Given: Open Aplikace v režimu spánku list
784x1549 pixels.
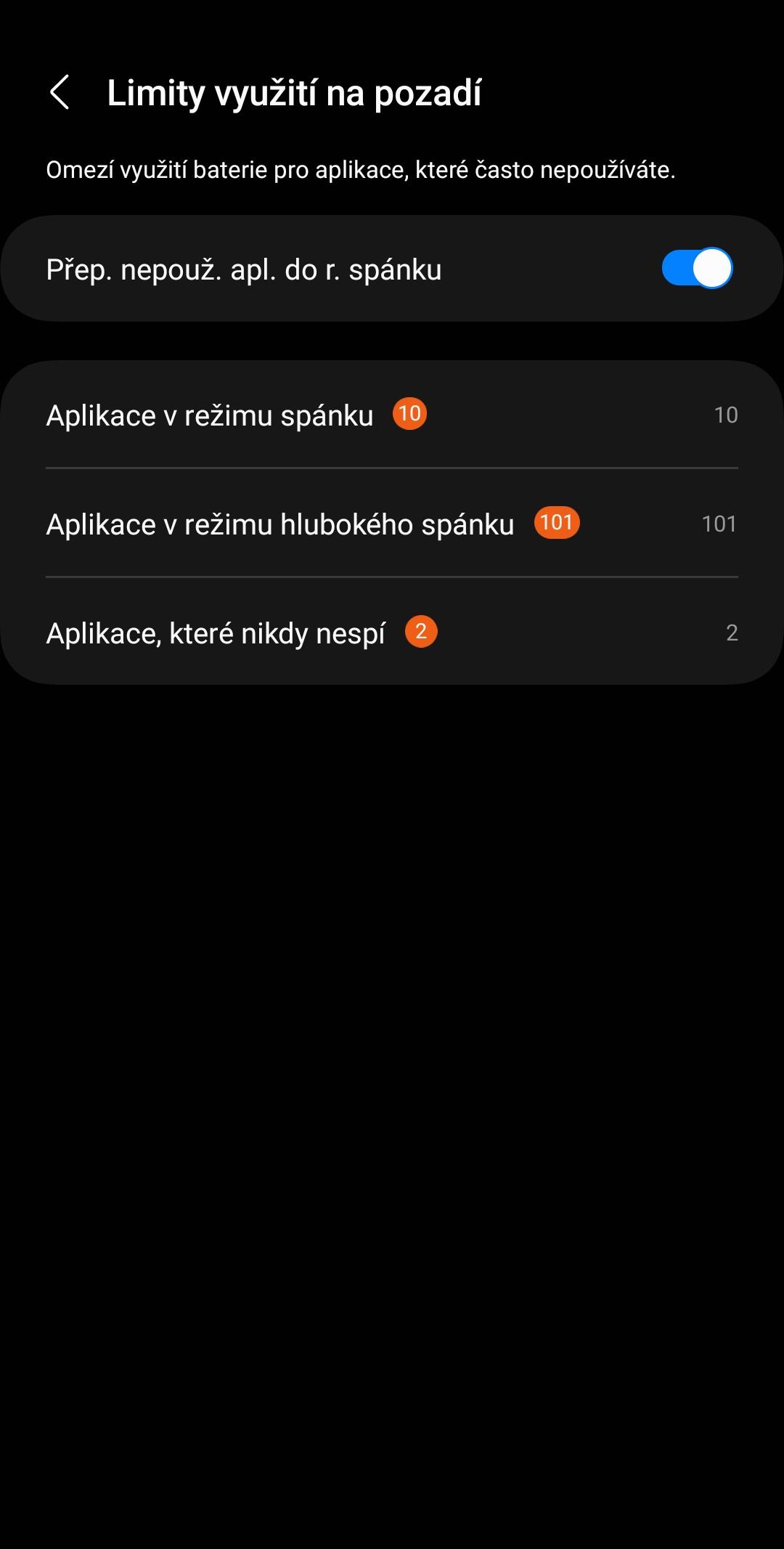Looking at the screenshot, I should click(392, 415).
